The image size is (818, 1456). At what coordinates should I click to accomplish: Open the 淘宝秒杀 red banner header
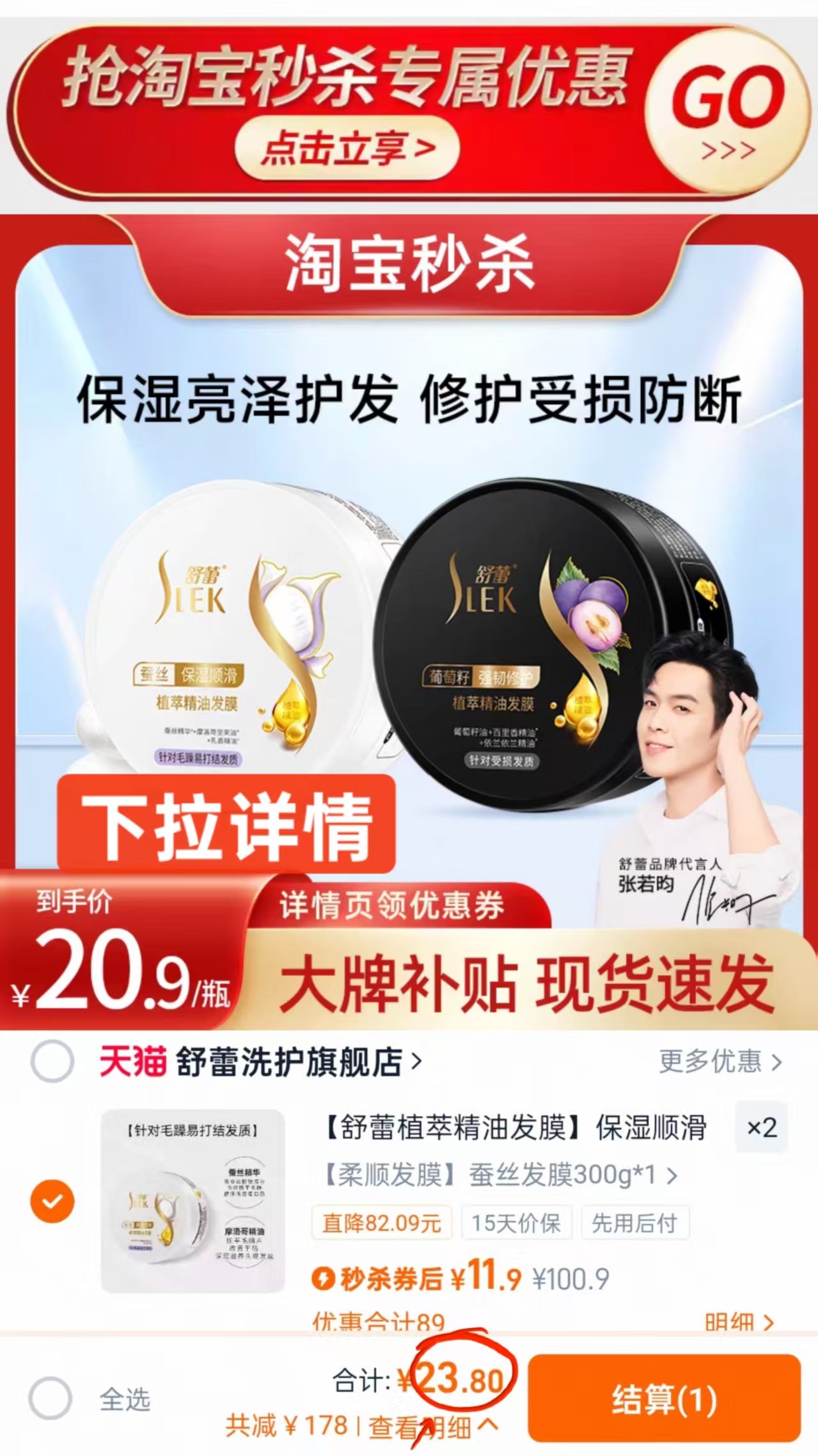coord(409,265)
